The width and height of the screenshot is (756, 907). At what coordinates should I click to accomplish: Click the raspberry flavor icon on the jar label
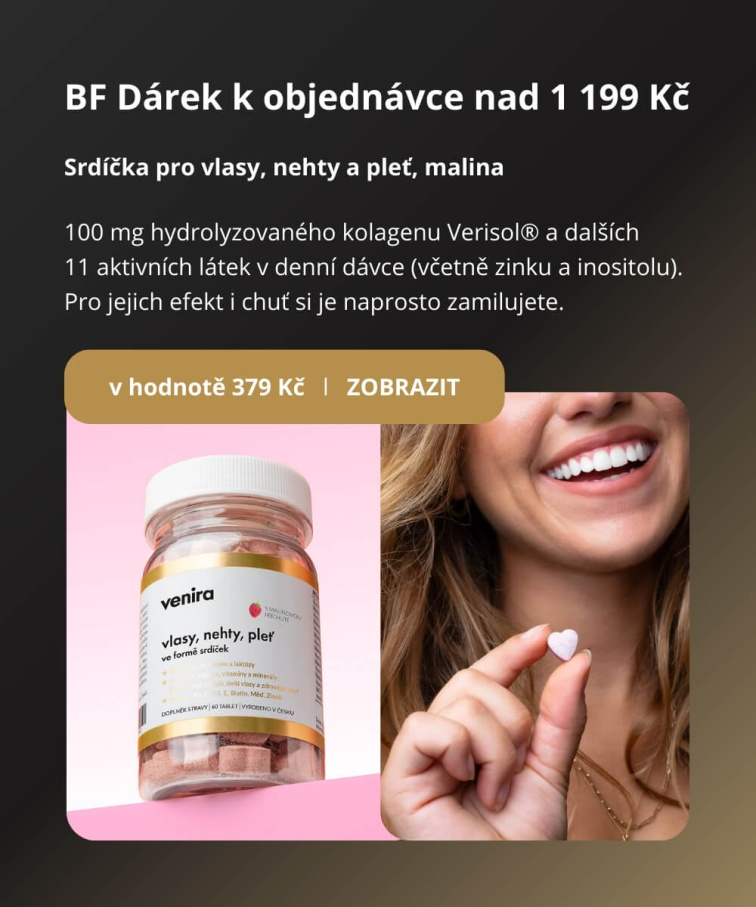click(x=256, y=608)
